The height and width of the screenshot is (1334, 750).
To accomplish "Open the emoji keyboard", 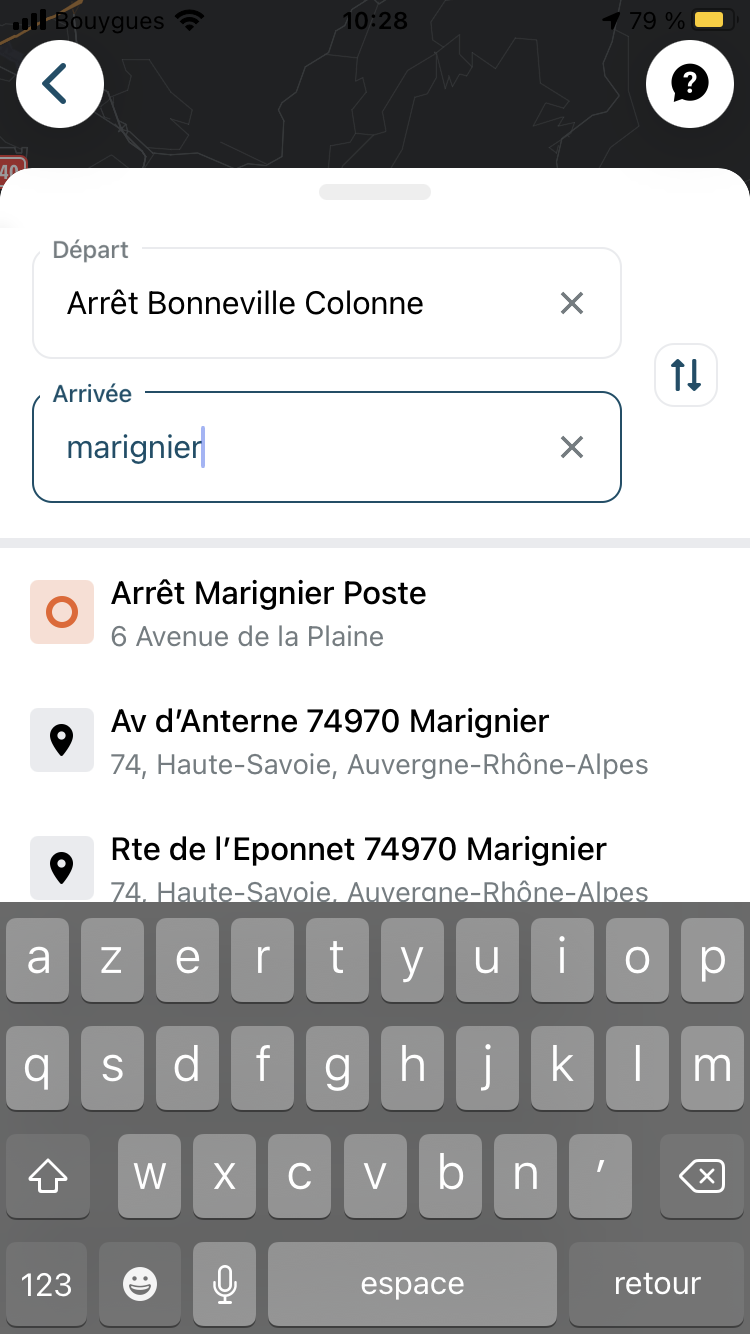I will point(140,1284).
